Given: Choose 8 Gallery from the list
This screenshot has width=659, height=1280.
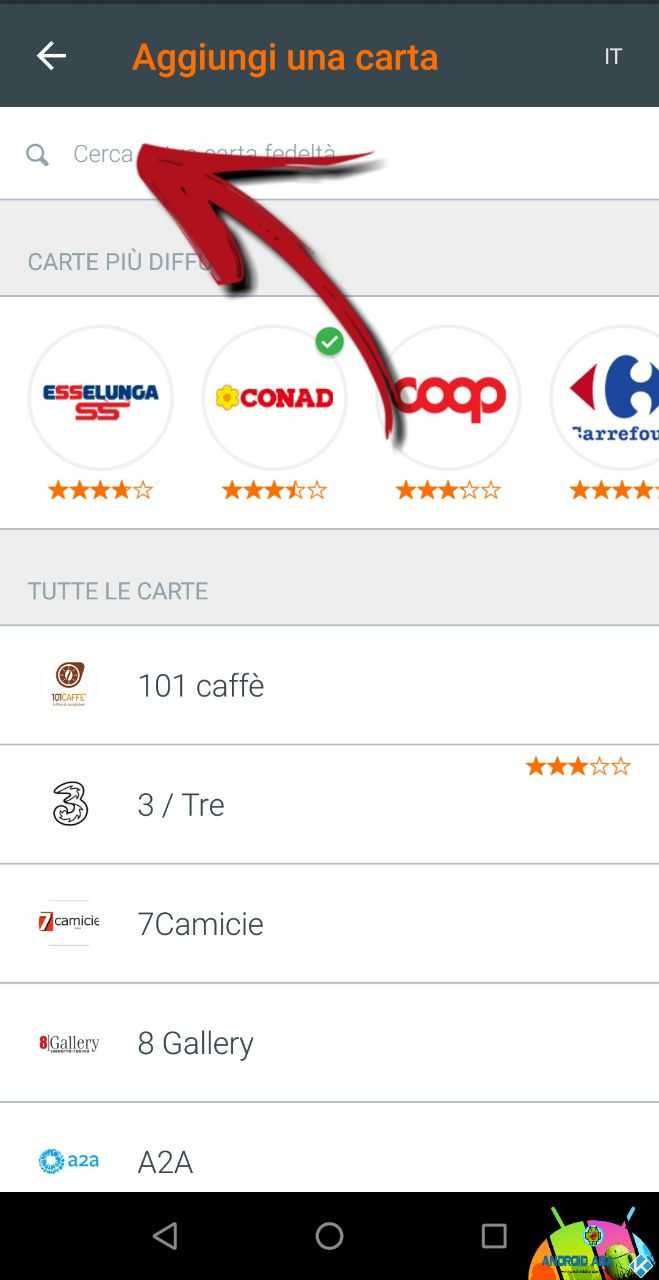Looking at the screenshot, I should (329, 1043).
